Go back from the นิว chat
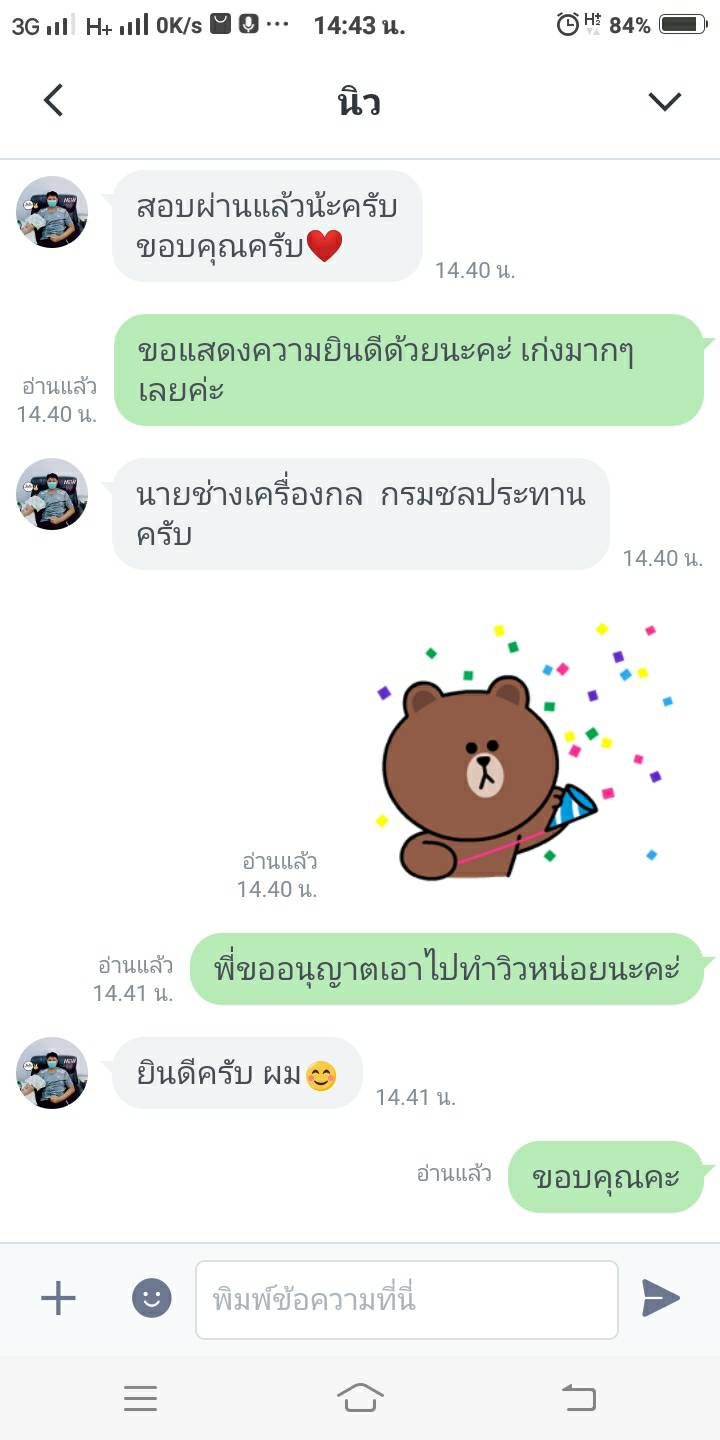The height and width of the screenshot is (1440, 720). click(54, 100)
